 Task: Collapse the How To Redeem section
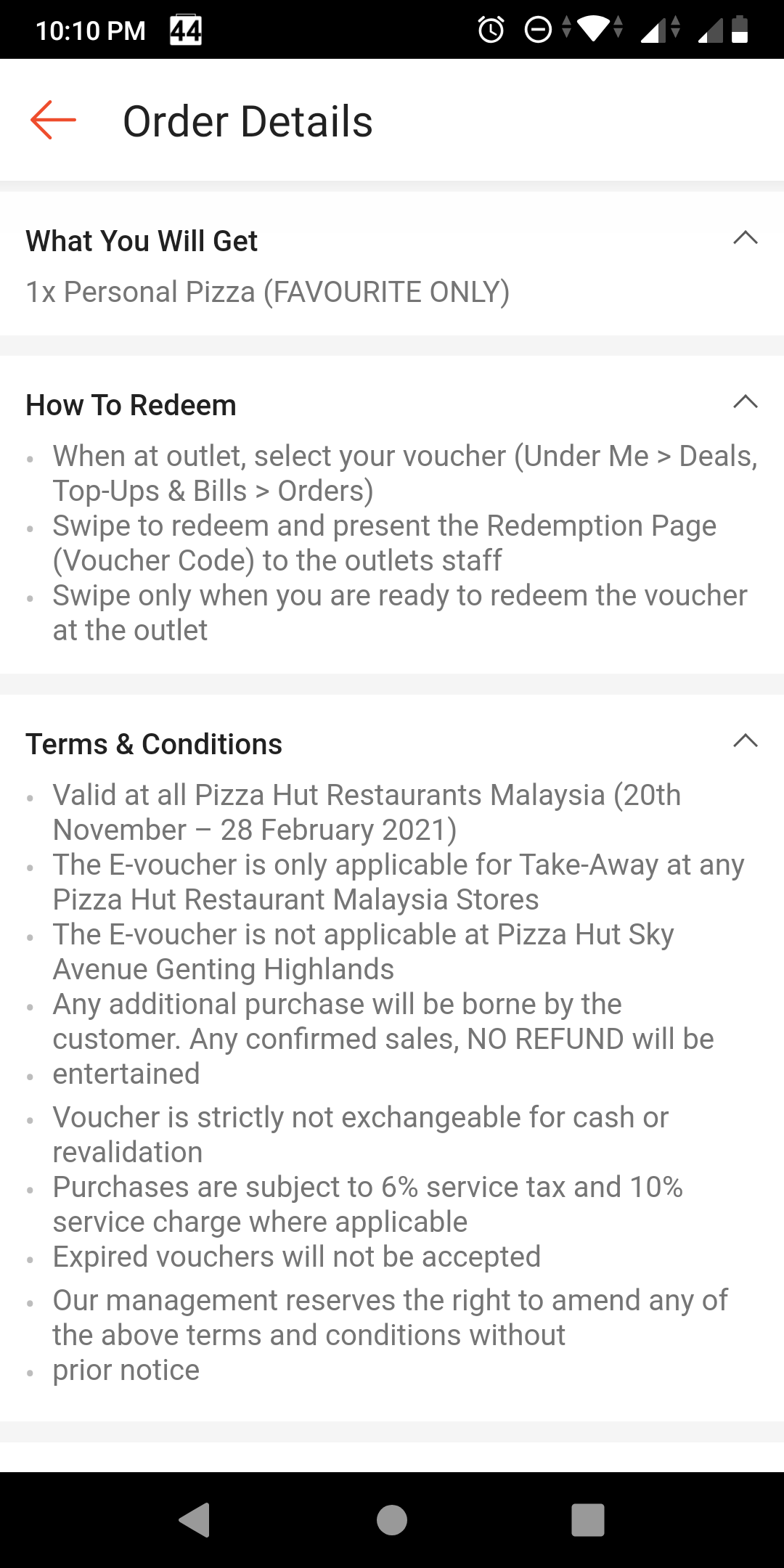[746, 402]
